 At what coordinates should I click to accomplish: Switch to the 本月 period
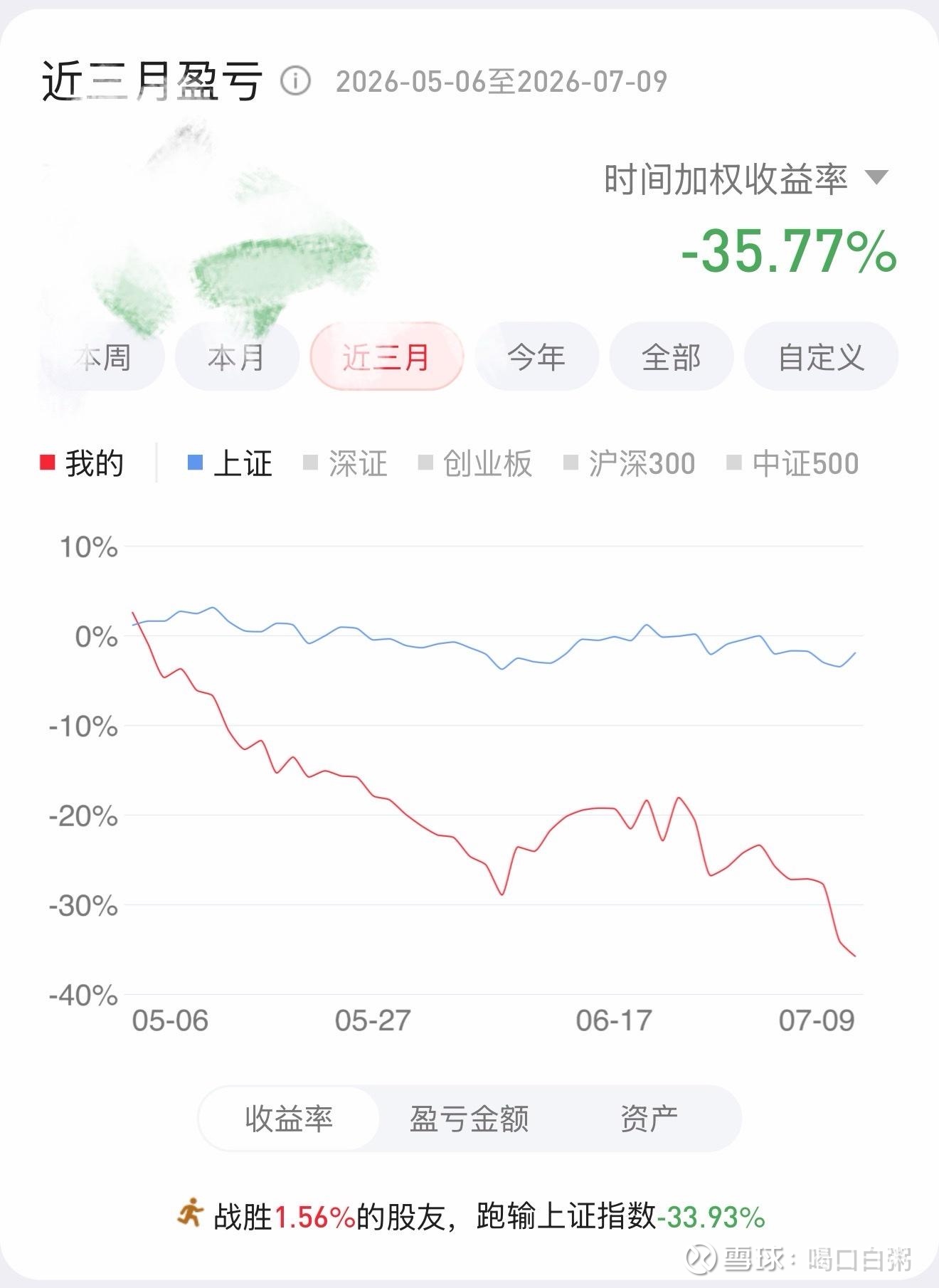(x=237, y=357)
